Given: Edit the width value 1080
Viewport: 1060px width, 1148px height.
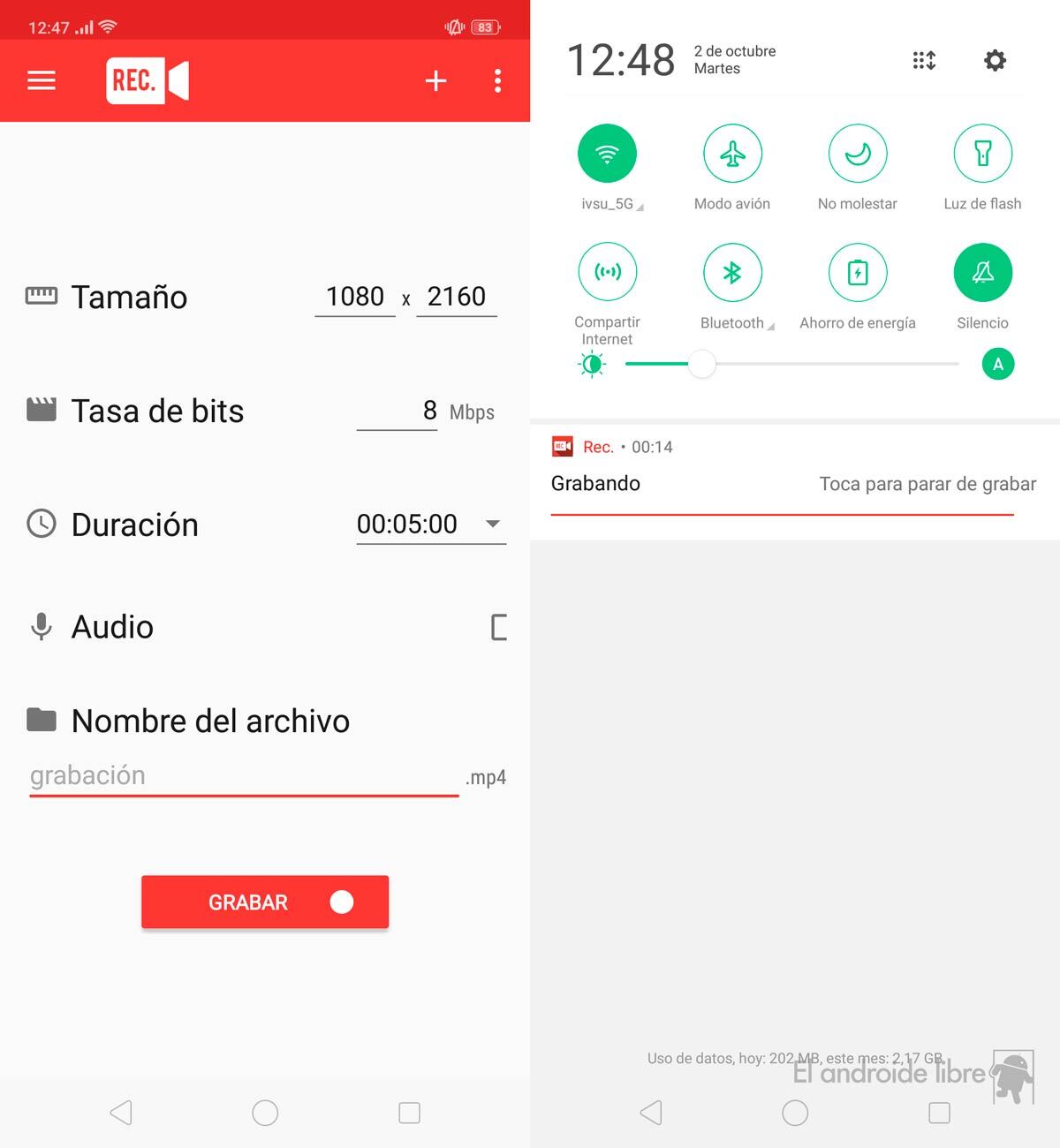Looking at the screenshot, I should tap(355, 297).
